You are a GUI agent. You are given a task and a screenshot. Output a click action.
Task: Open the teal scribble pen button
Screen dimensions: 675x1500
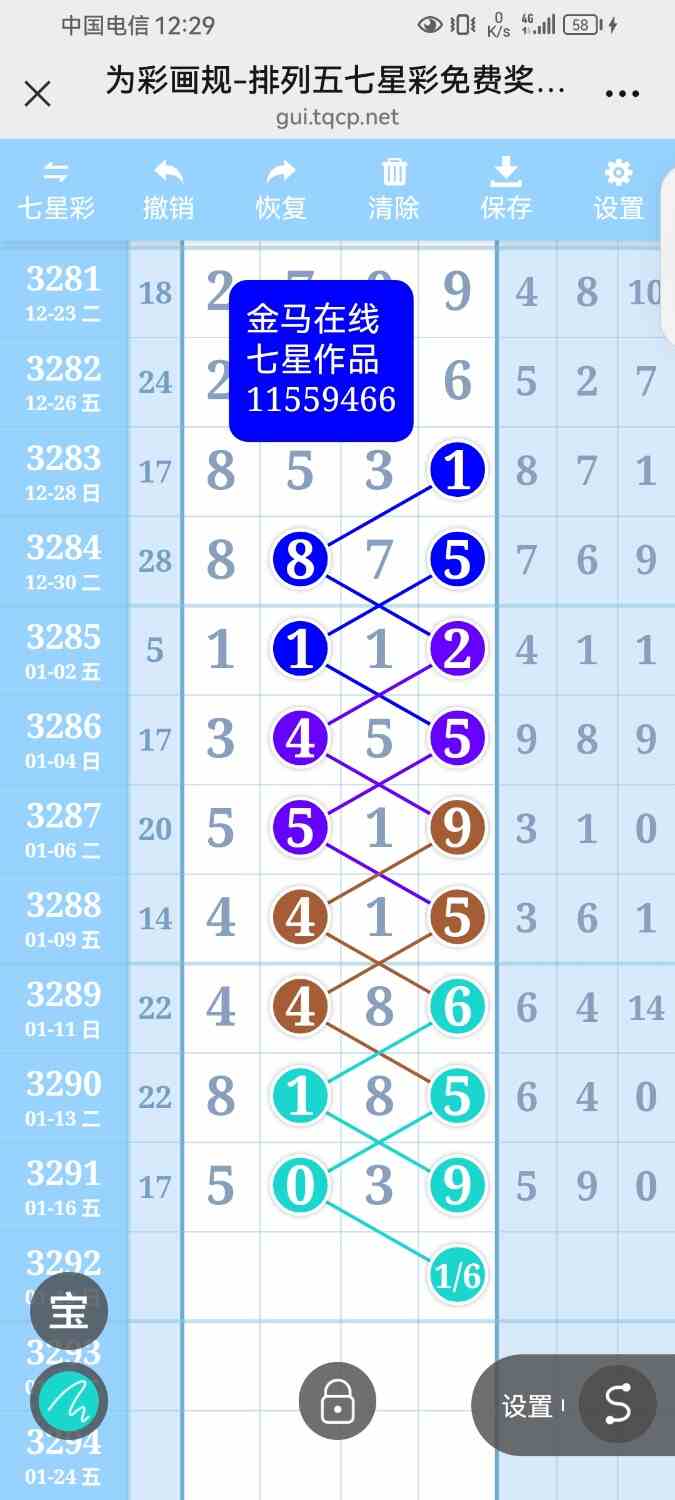click(x=69, y=1404)
